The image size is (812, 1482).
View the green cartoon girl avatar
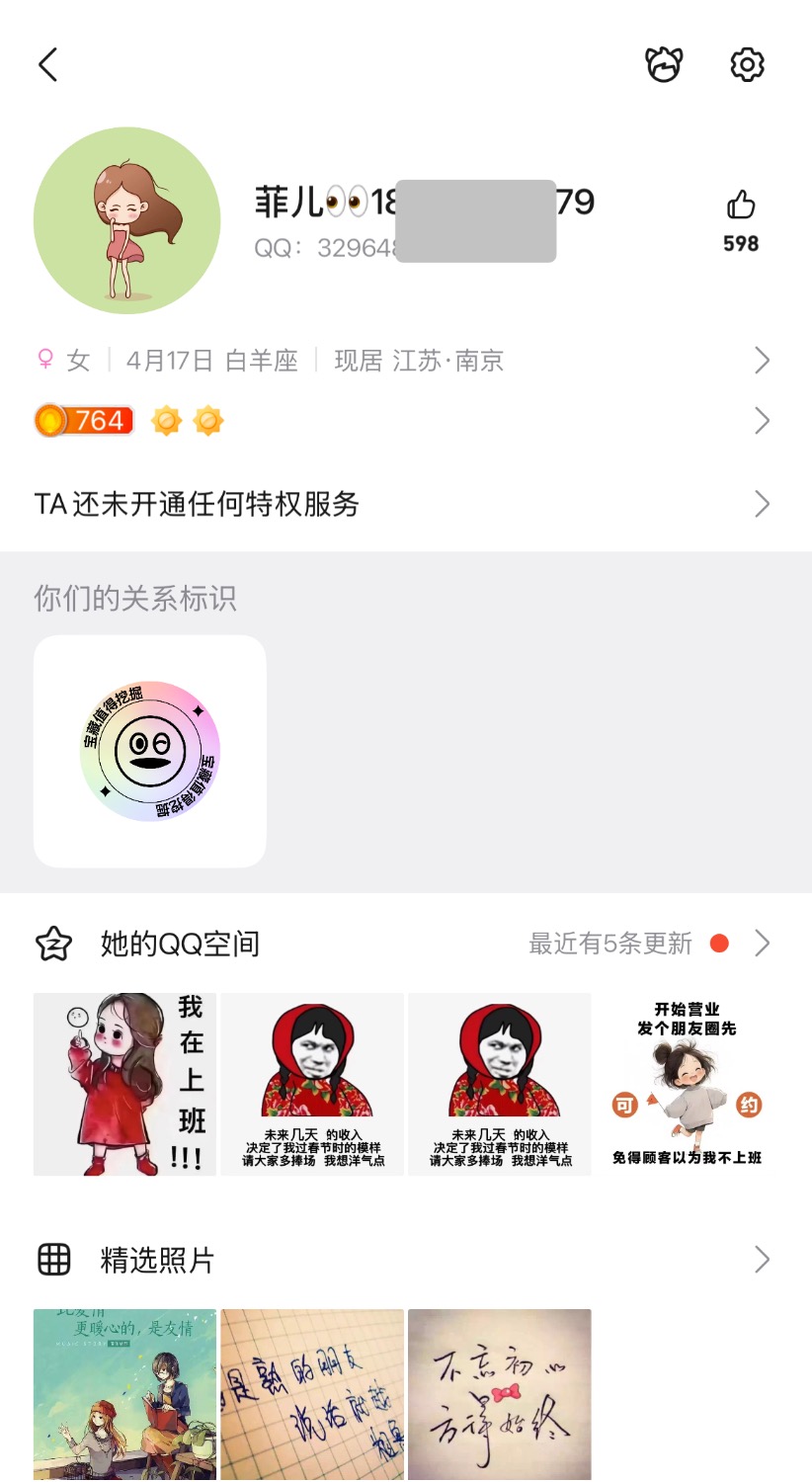pos(126,220)
